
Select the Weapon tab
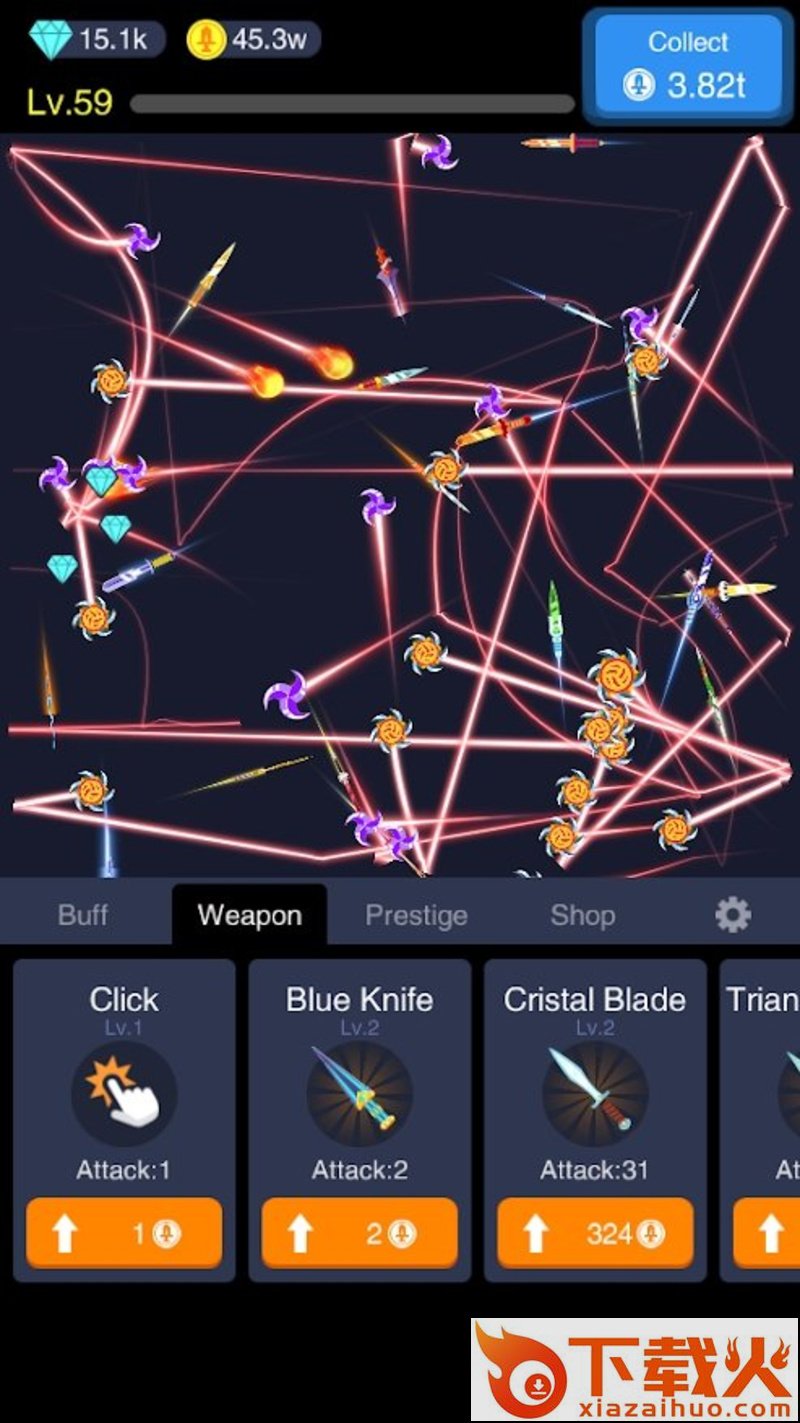(x=249, y=915)
